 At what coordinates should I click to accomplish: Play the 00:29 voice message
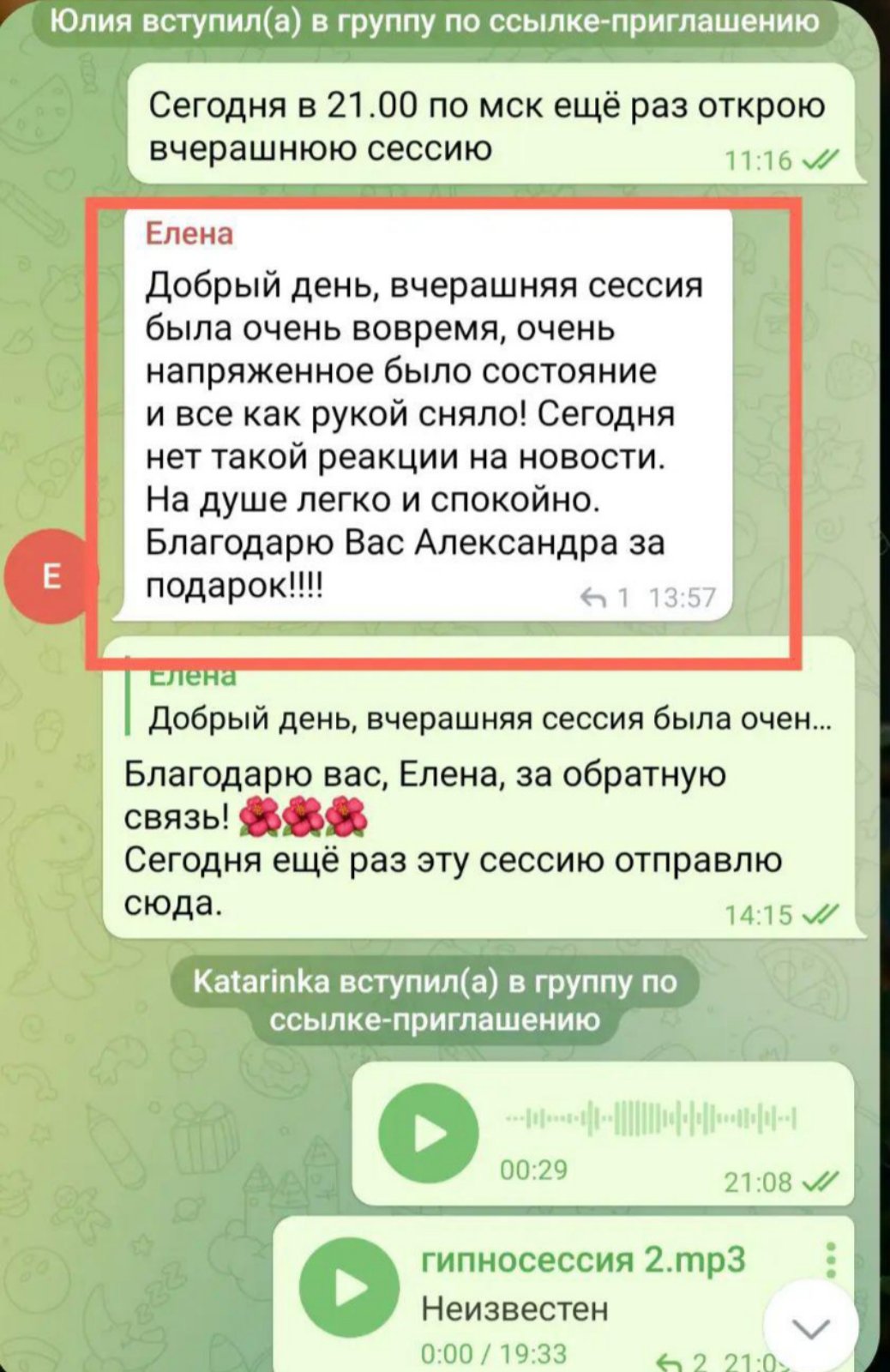click(429, 1133)
